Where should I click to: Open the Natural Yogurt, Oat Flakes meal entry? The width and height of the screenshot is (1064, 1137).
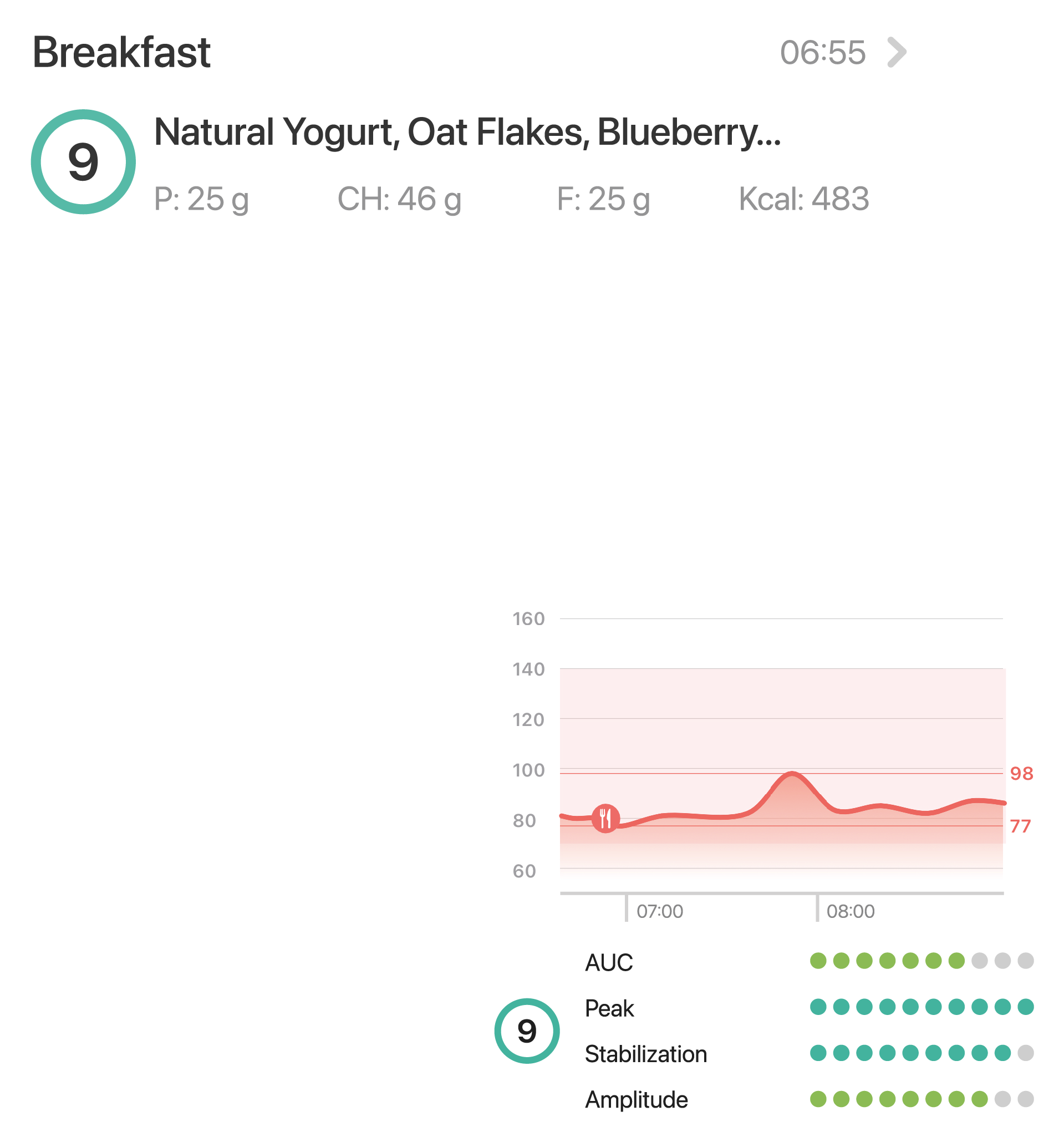pos(466,133)
